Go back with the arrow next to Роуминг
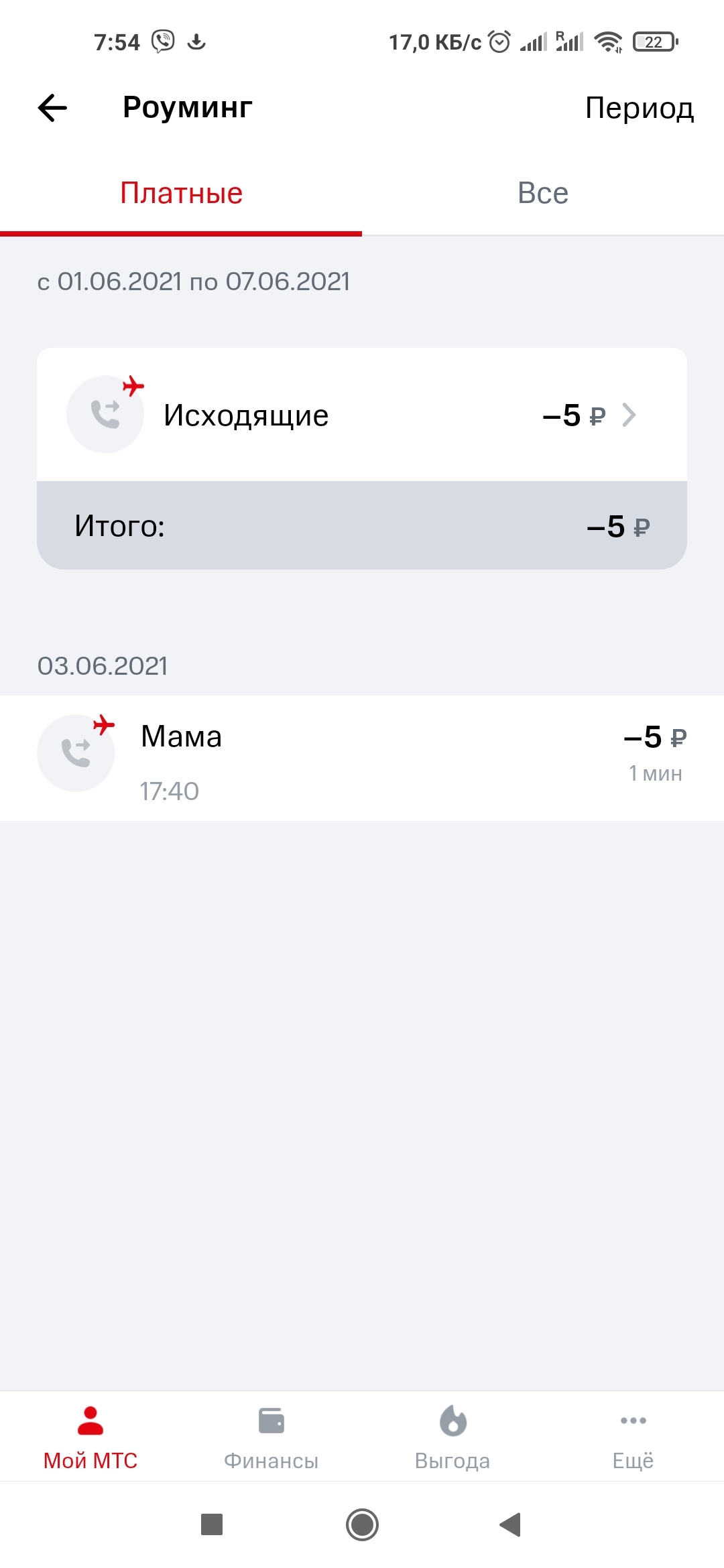 coord(52,108)
